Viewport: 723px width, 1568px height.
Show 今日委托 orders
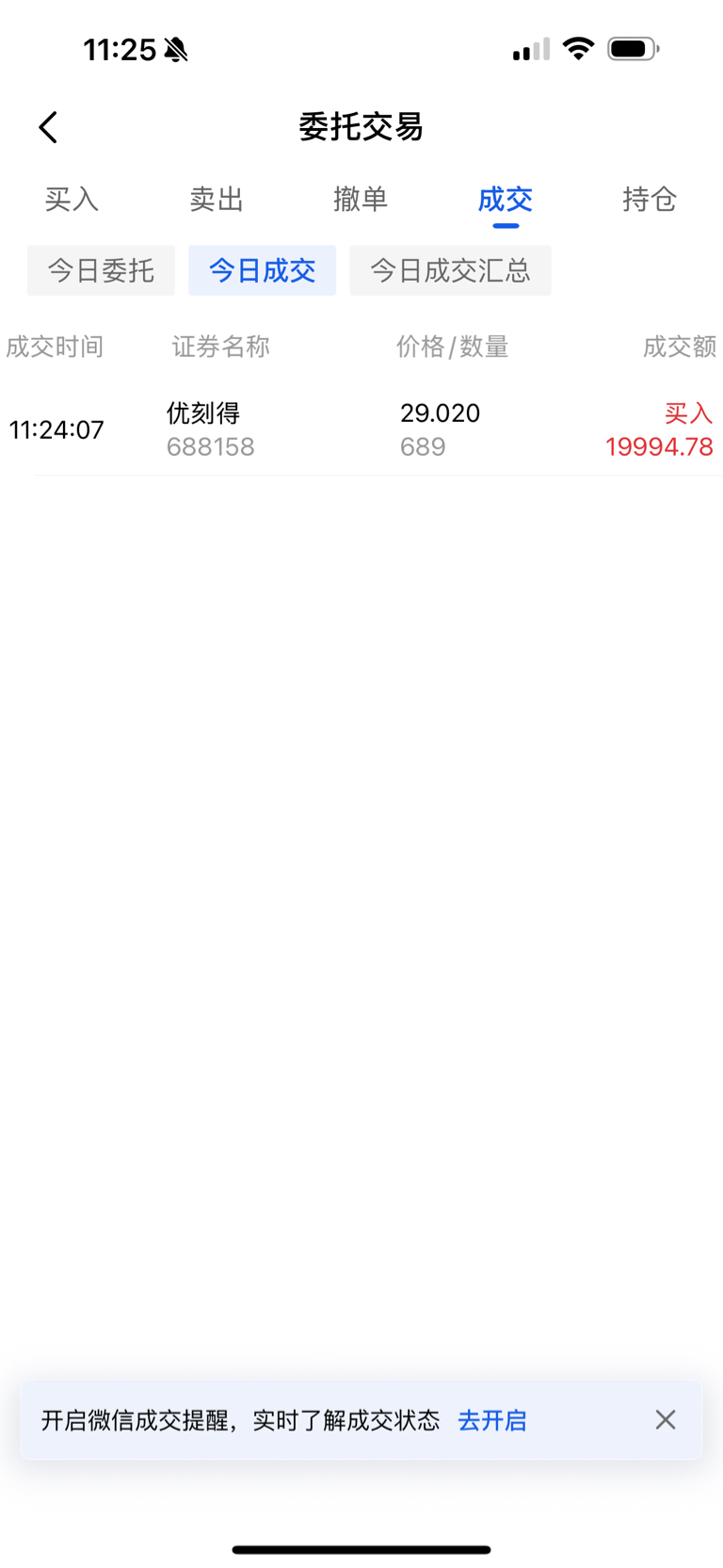[101, 271]
